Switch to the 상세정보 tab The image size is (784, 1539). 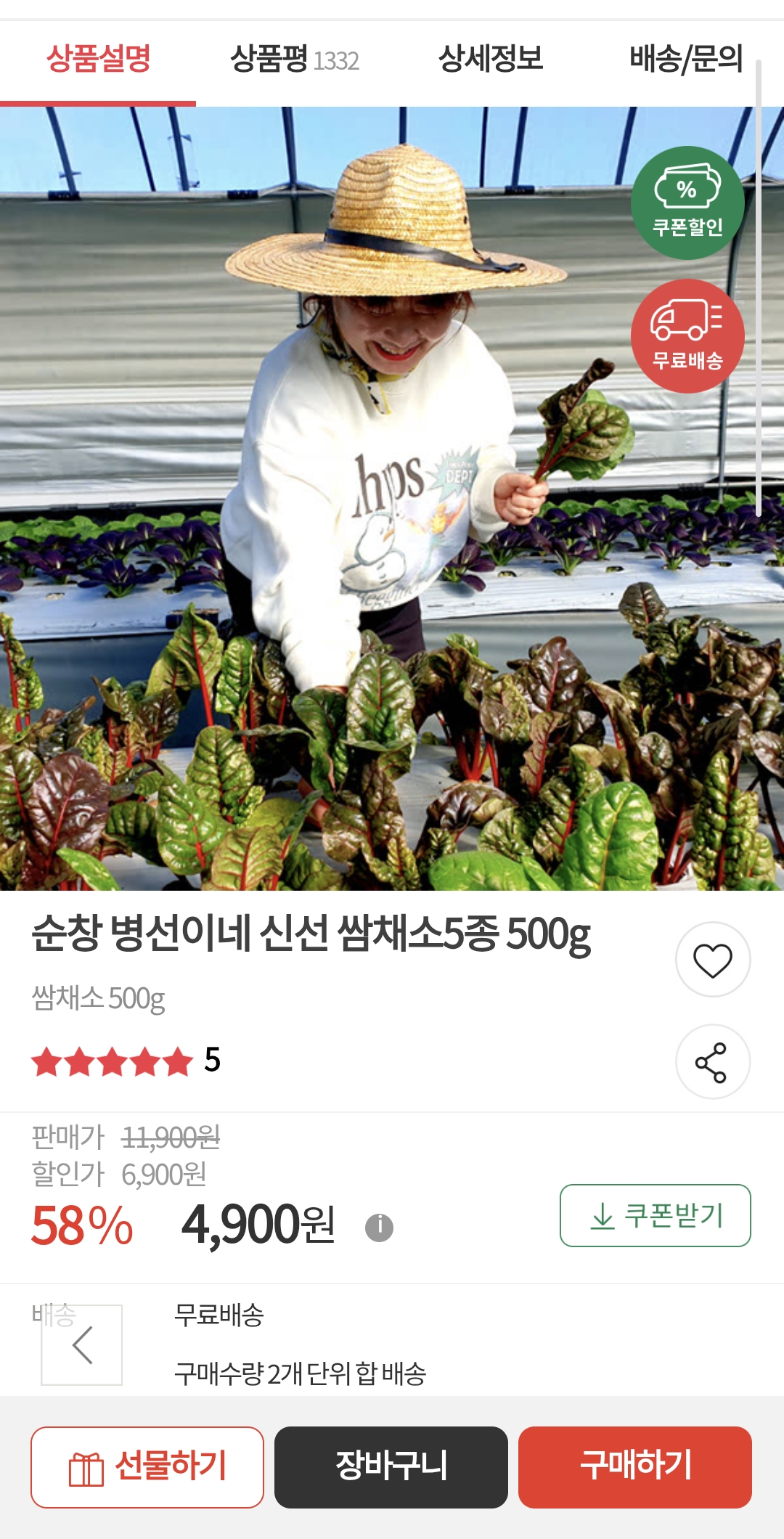[x=491, y=60]
